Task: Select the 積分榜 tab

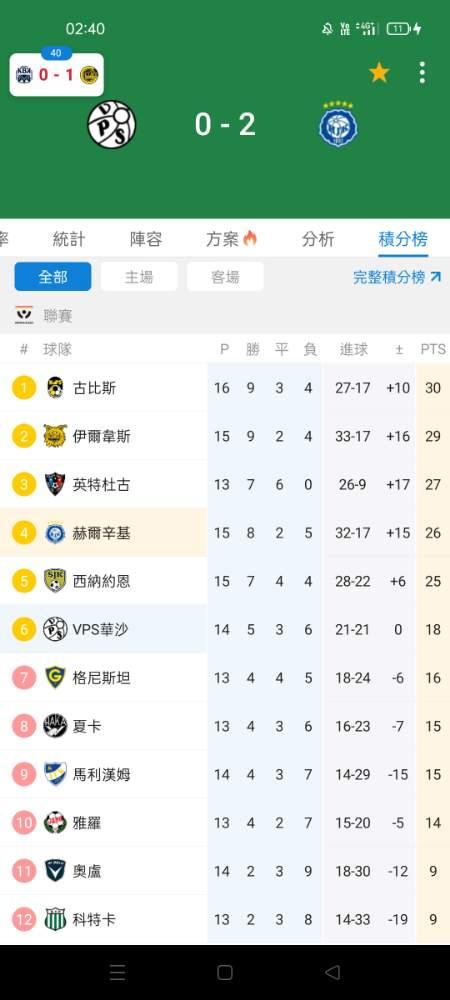Action: (x=403, y=240)
